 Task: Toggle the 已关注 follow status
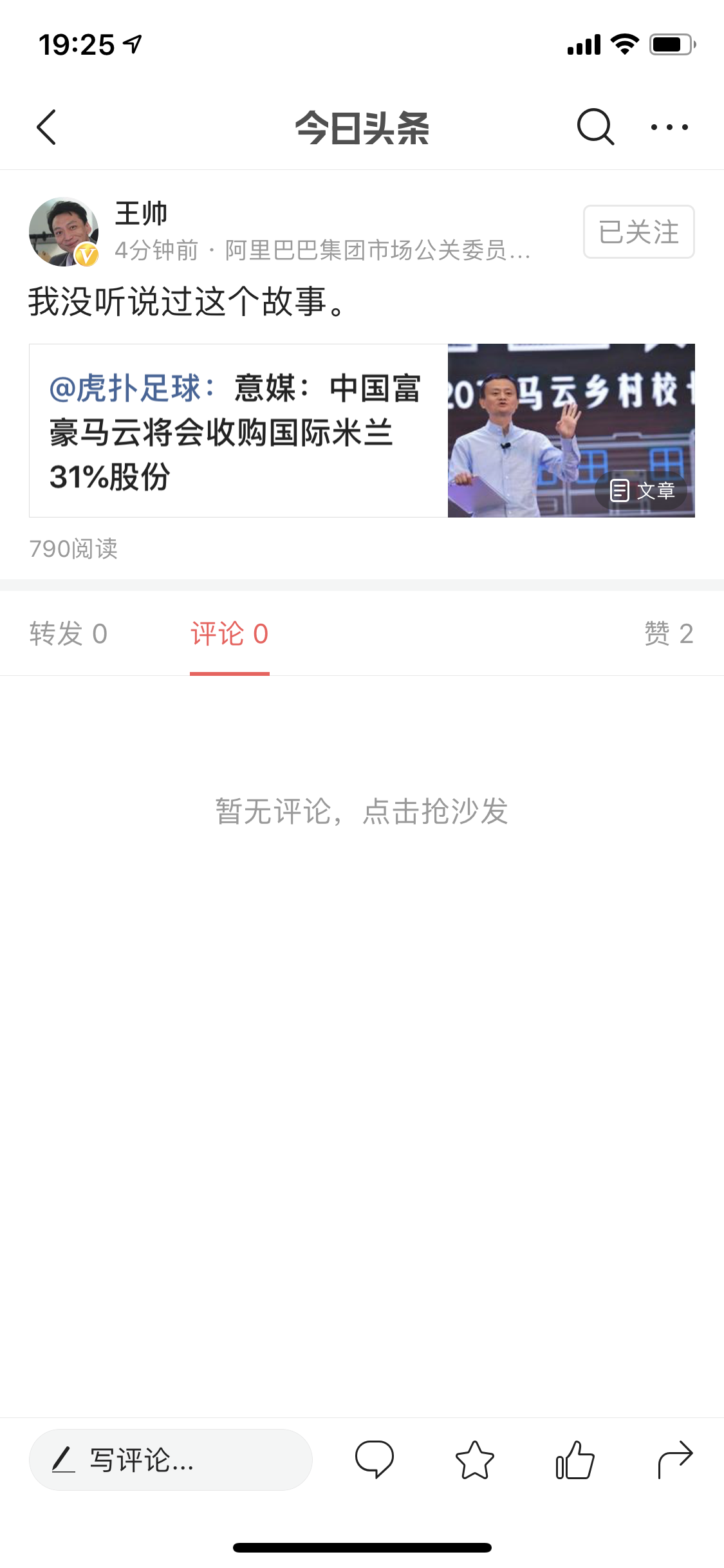point(638,232)
